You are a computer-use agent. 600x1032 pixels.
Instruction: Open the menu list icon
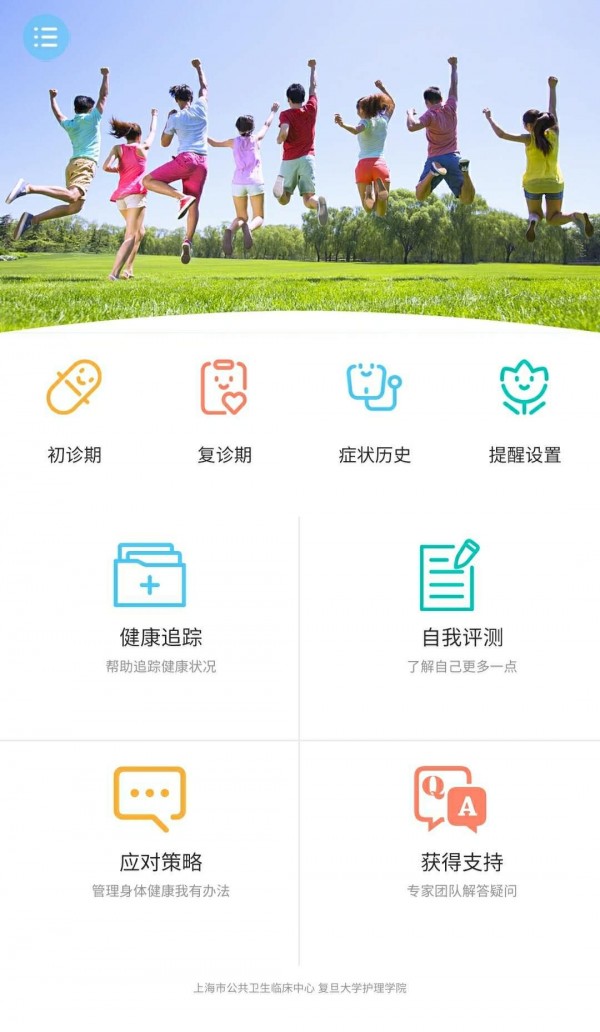(46, 38)
